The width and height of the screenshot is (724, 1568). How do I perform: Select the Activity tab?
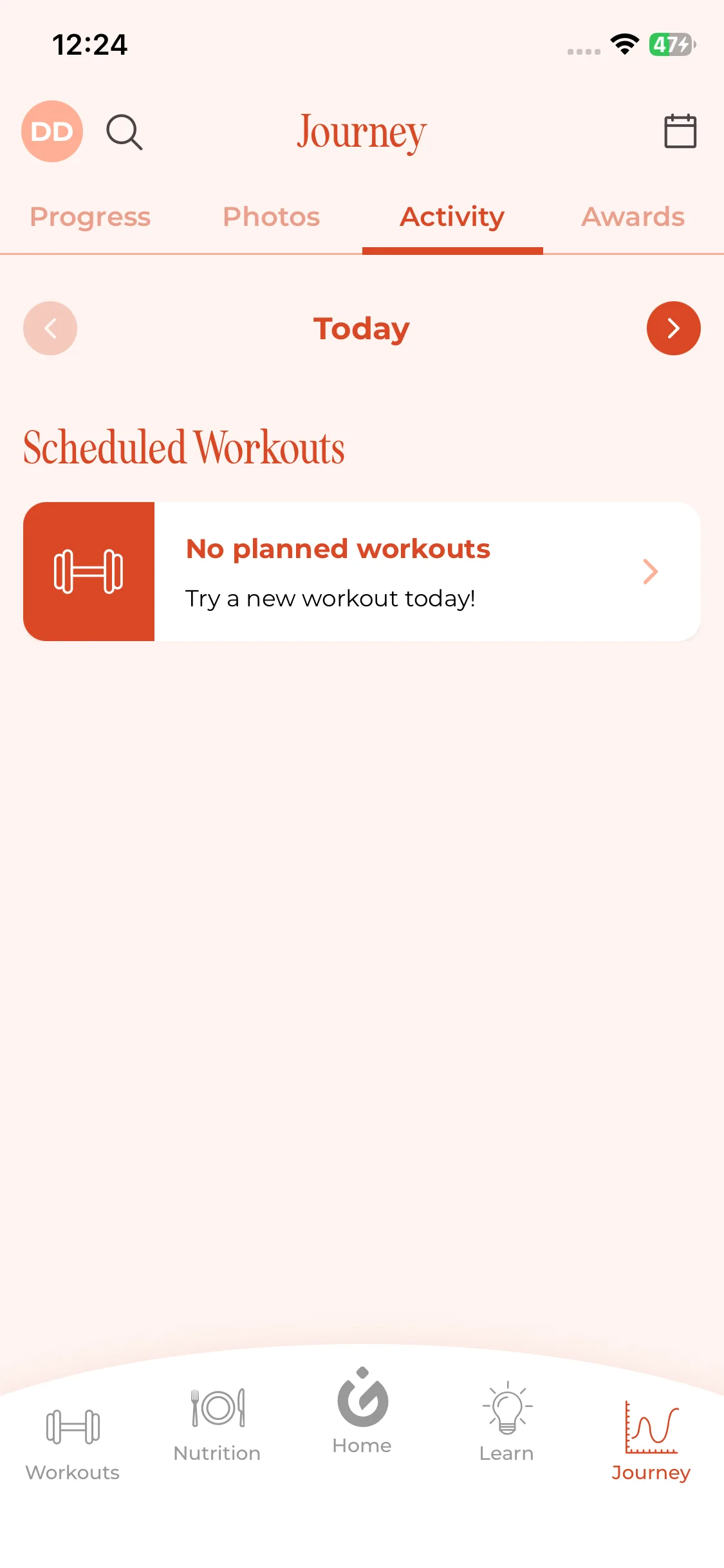pyautogui.click(x=452, y=217)
